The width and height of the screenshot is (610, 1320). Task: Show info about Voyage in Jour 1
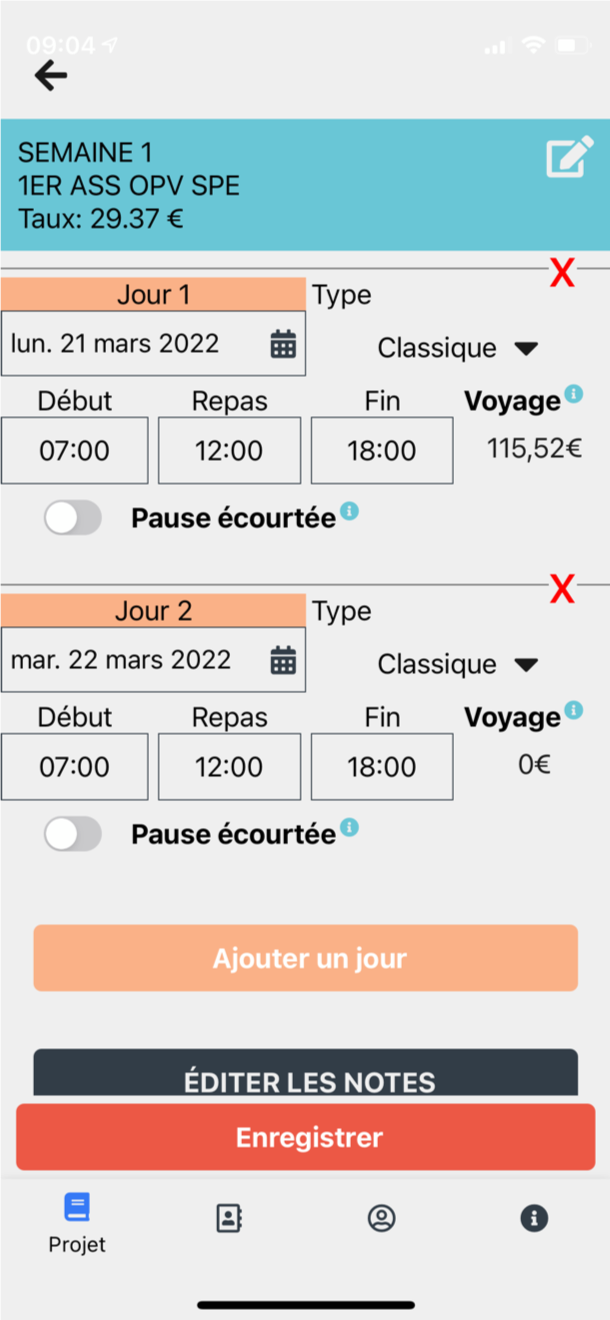coord(573,393)
